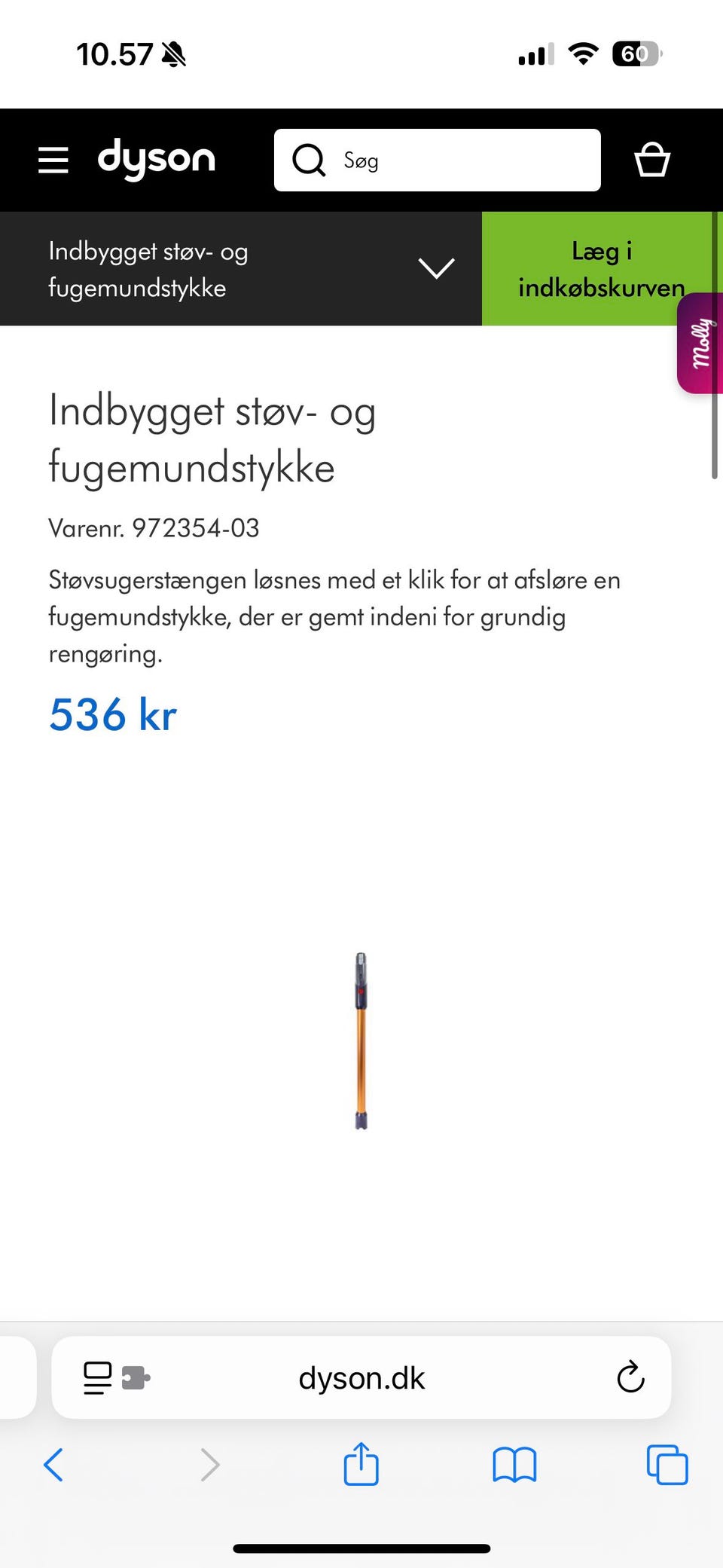Go to the Dyson homepage logo
723x1568 pixels.
(x=157, y=160)
